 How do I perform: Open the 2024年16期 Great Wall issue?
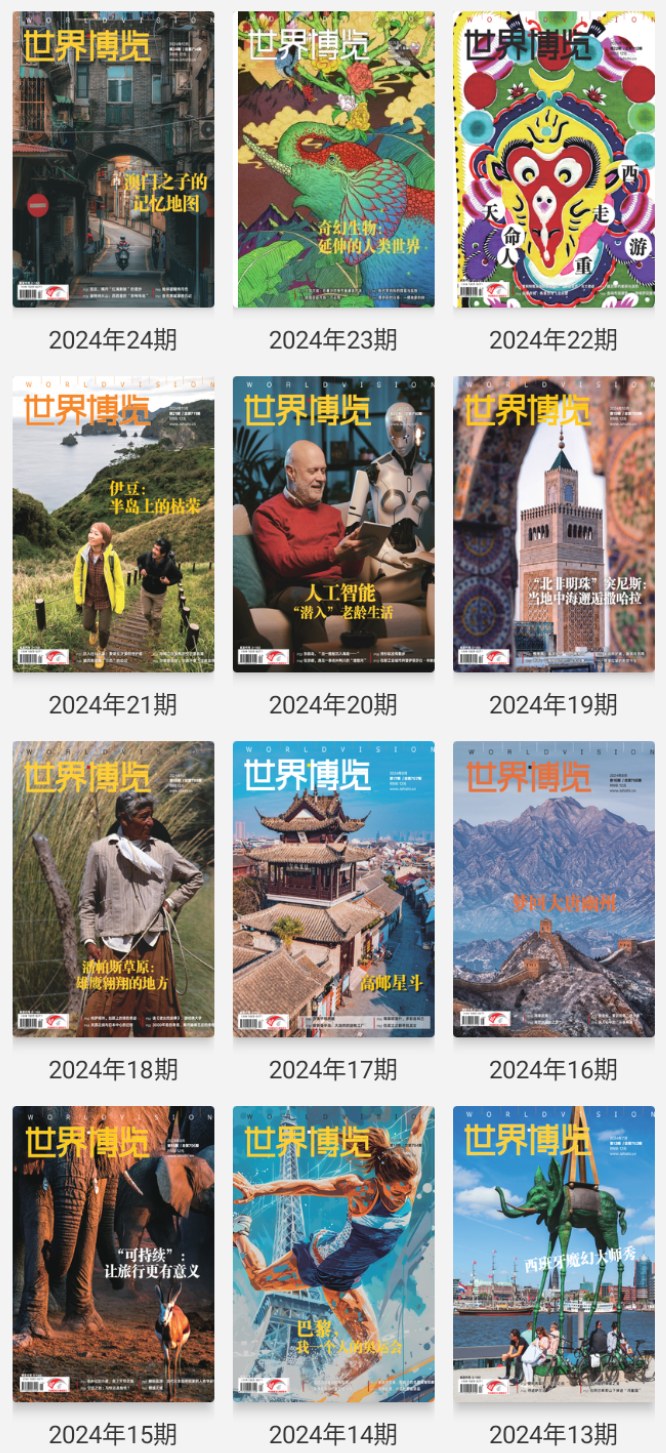(x=554, y=889)
